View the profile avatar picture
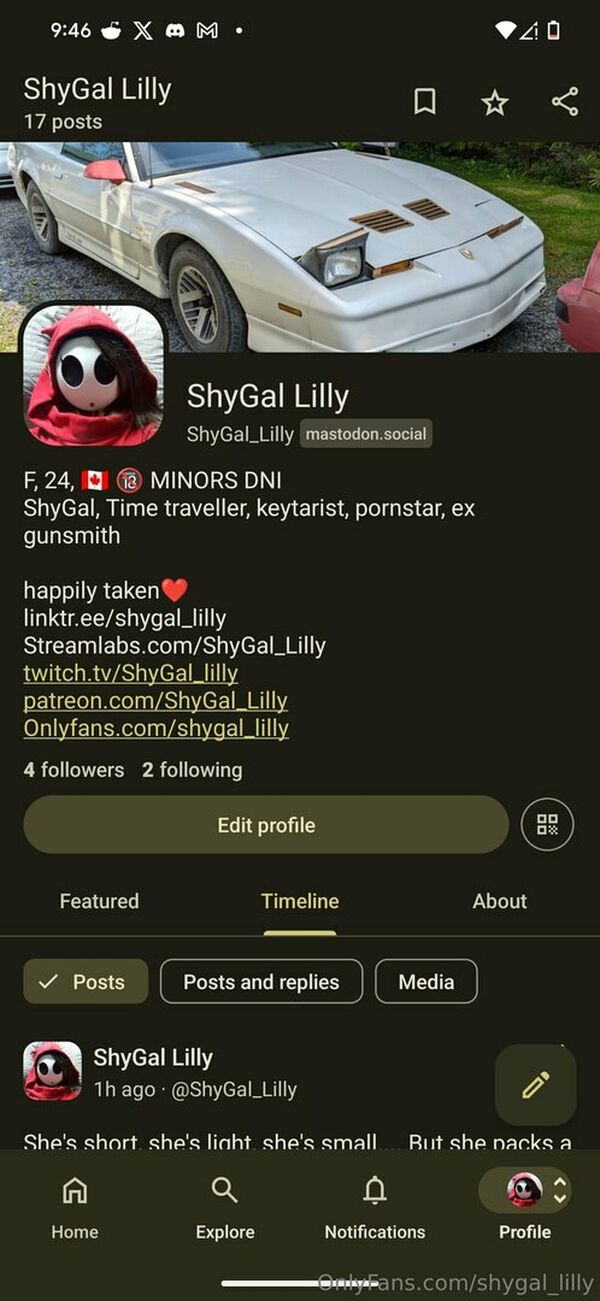Viewport: 600px width, 1301px height. 92,376
